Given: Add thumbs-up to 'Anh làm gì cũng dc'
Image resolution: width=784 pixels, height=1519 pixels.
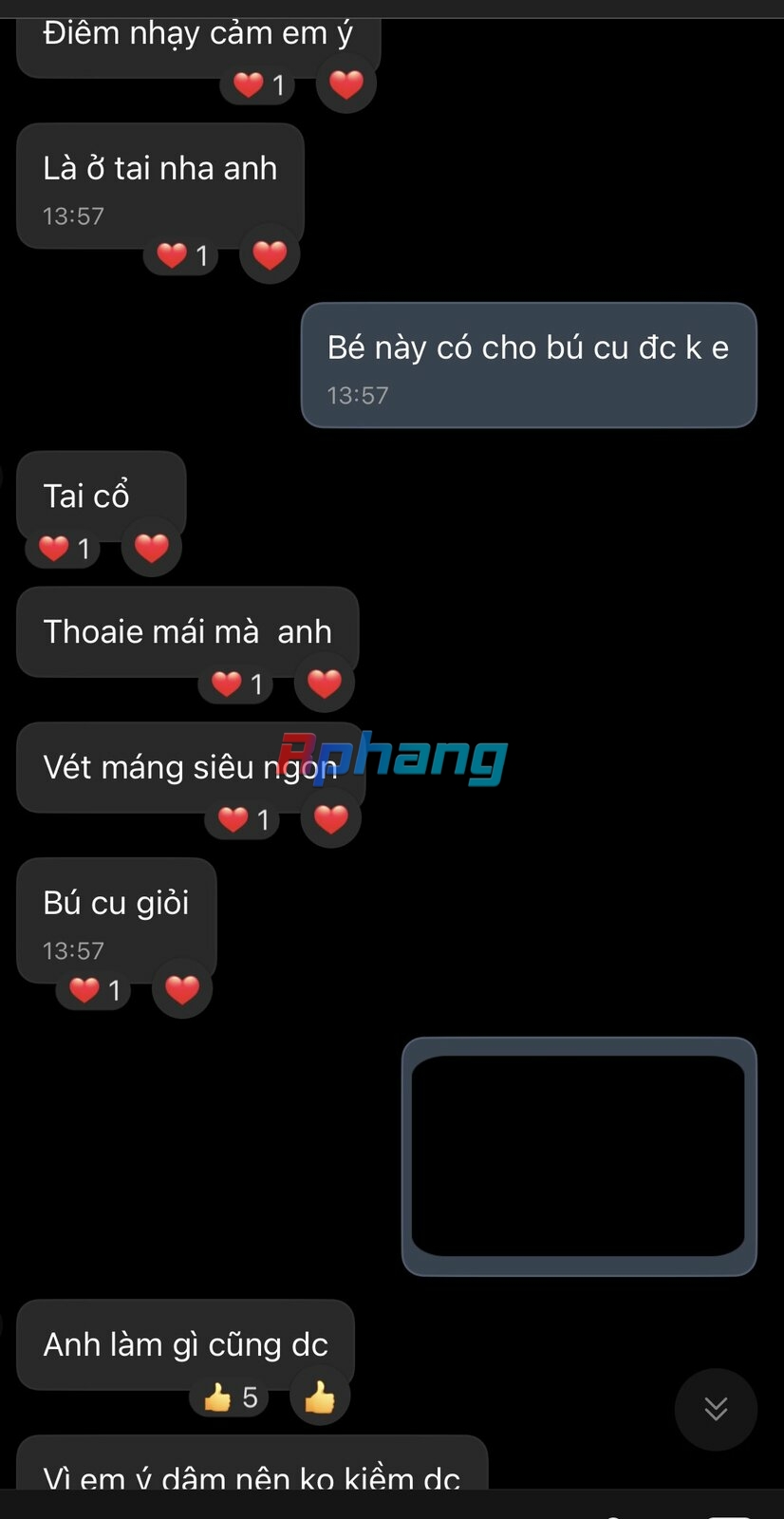Looking at the screenshot, I should (319, 1397).
